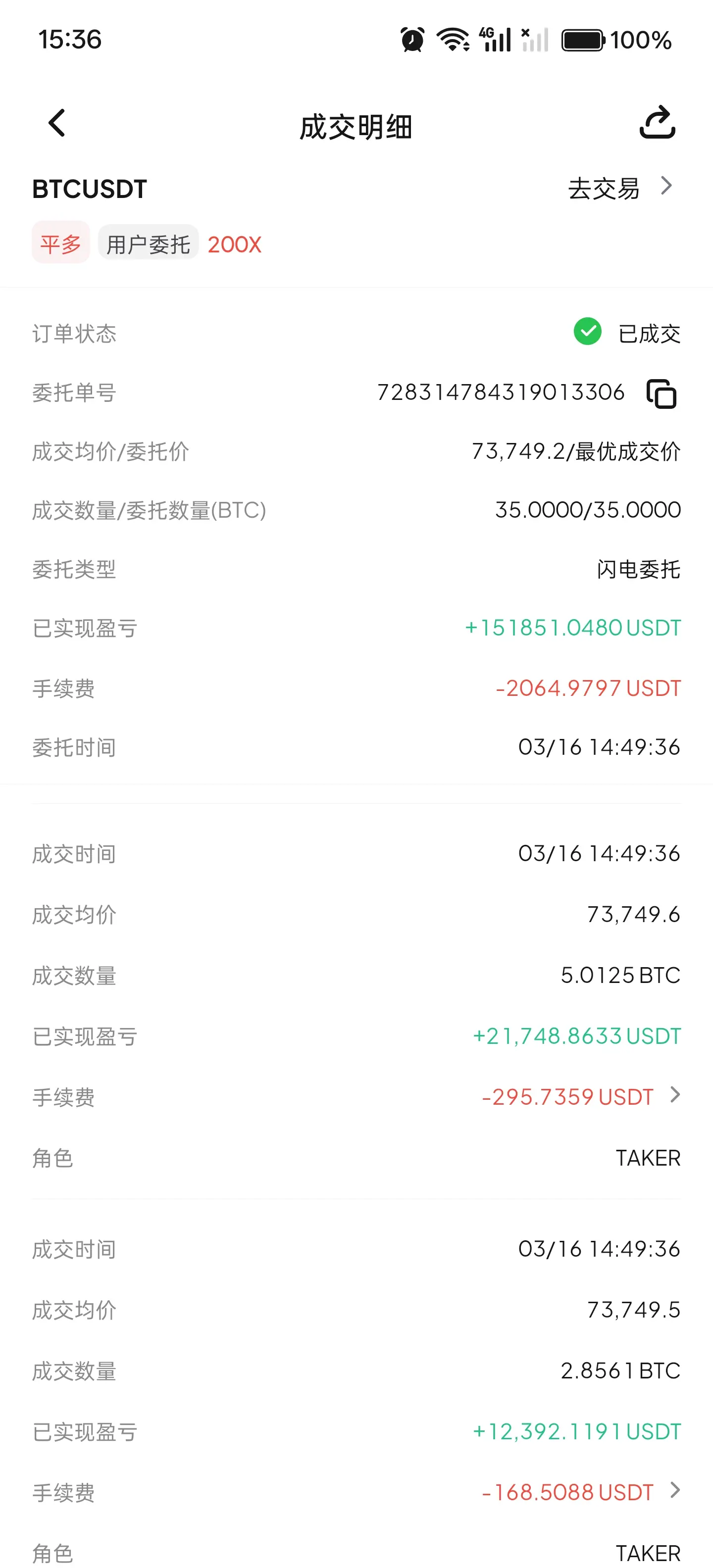The width and height of the screenshot is (713, 1568).
Task: Copy the order number 7283147843190133306
Action: [x=661, y=394]
